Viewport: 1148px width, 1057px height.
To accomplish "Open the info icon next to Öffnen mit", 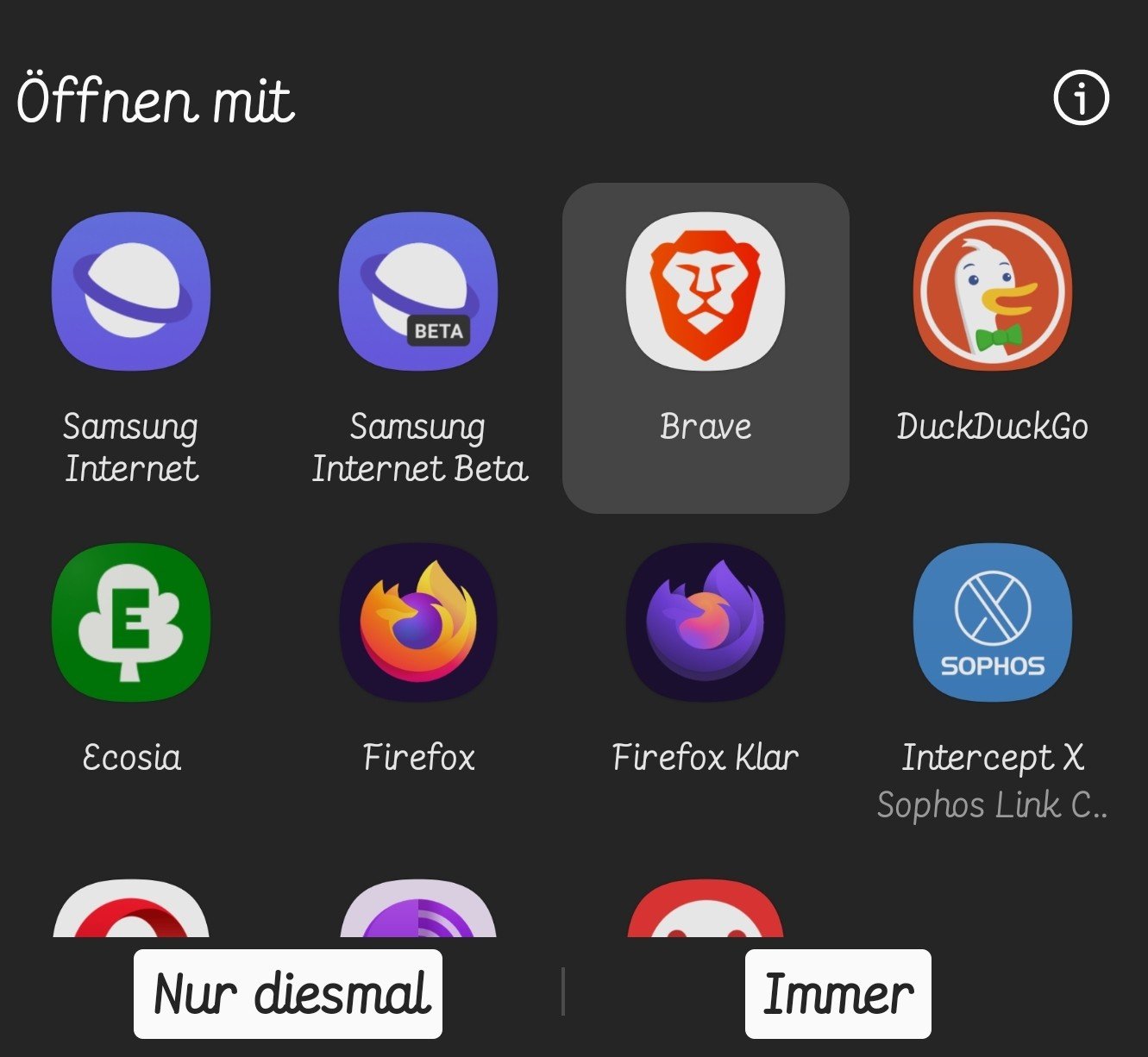I will [x=1081, y=97].
